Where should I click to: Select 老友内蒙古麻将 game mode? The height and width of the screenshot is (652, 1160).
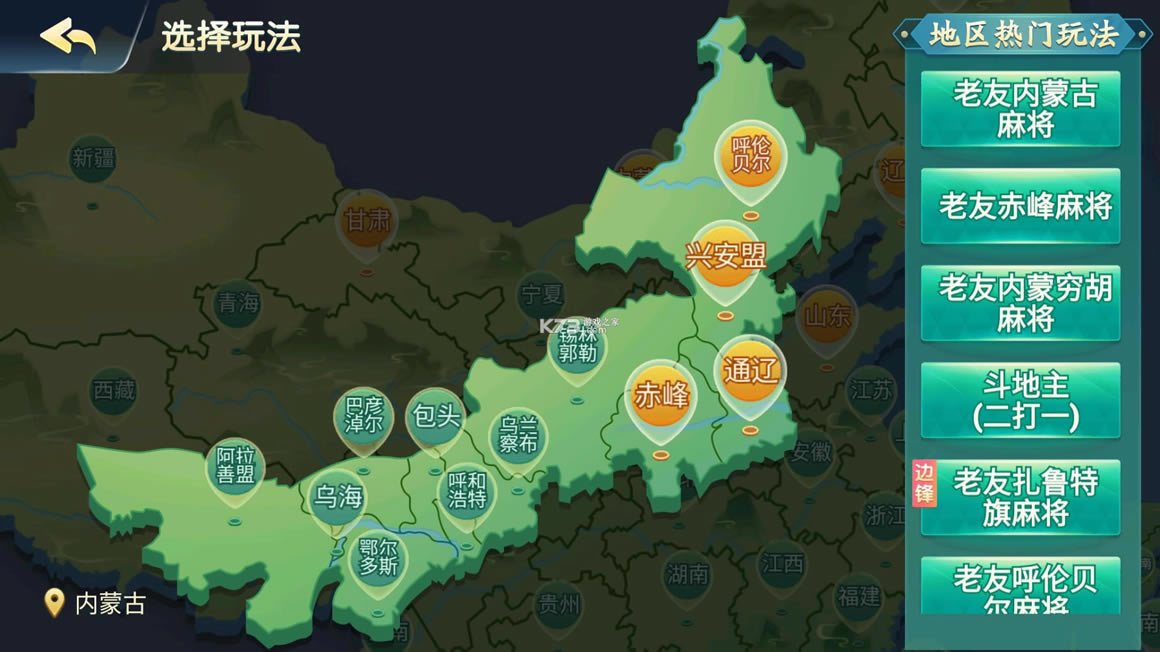(1020, 109)
